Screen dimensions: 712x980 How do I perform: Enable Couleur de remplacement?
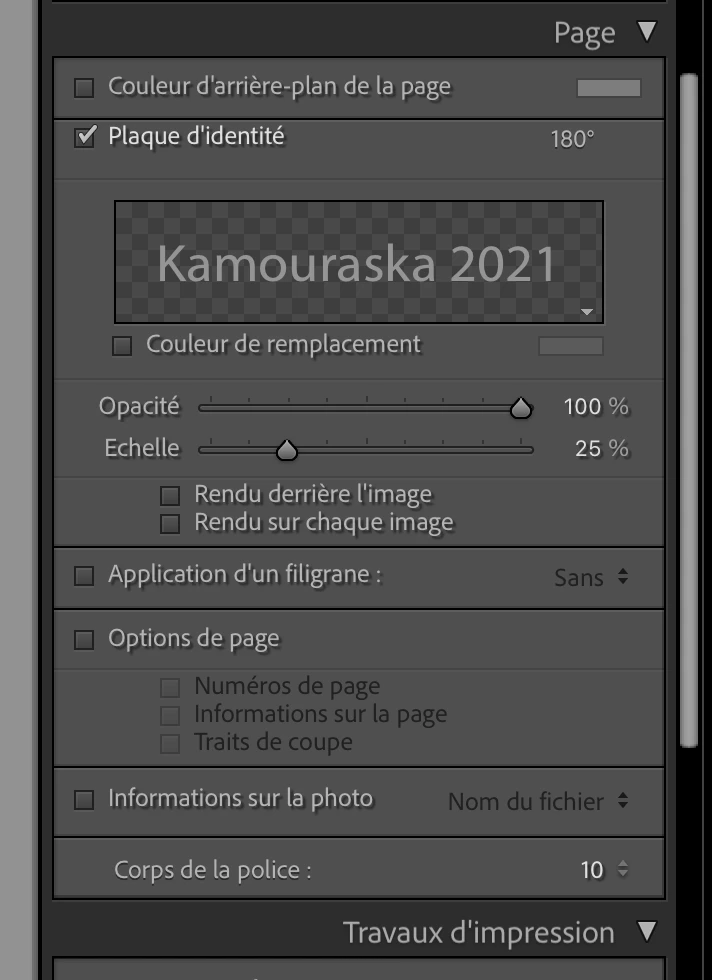(x=122, y=346)
